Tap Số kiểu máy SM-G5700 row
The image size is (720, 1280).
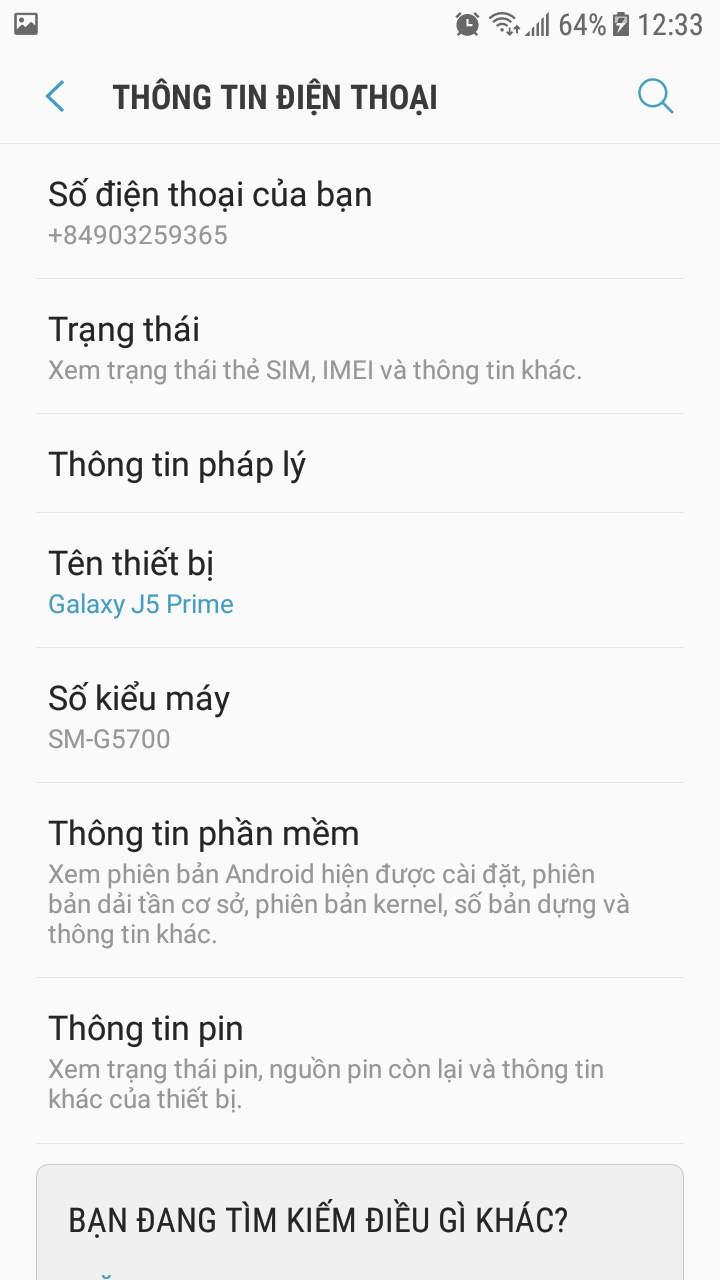click(360, 716)
